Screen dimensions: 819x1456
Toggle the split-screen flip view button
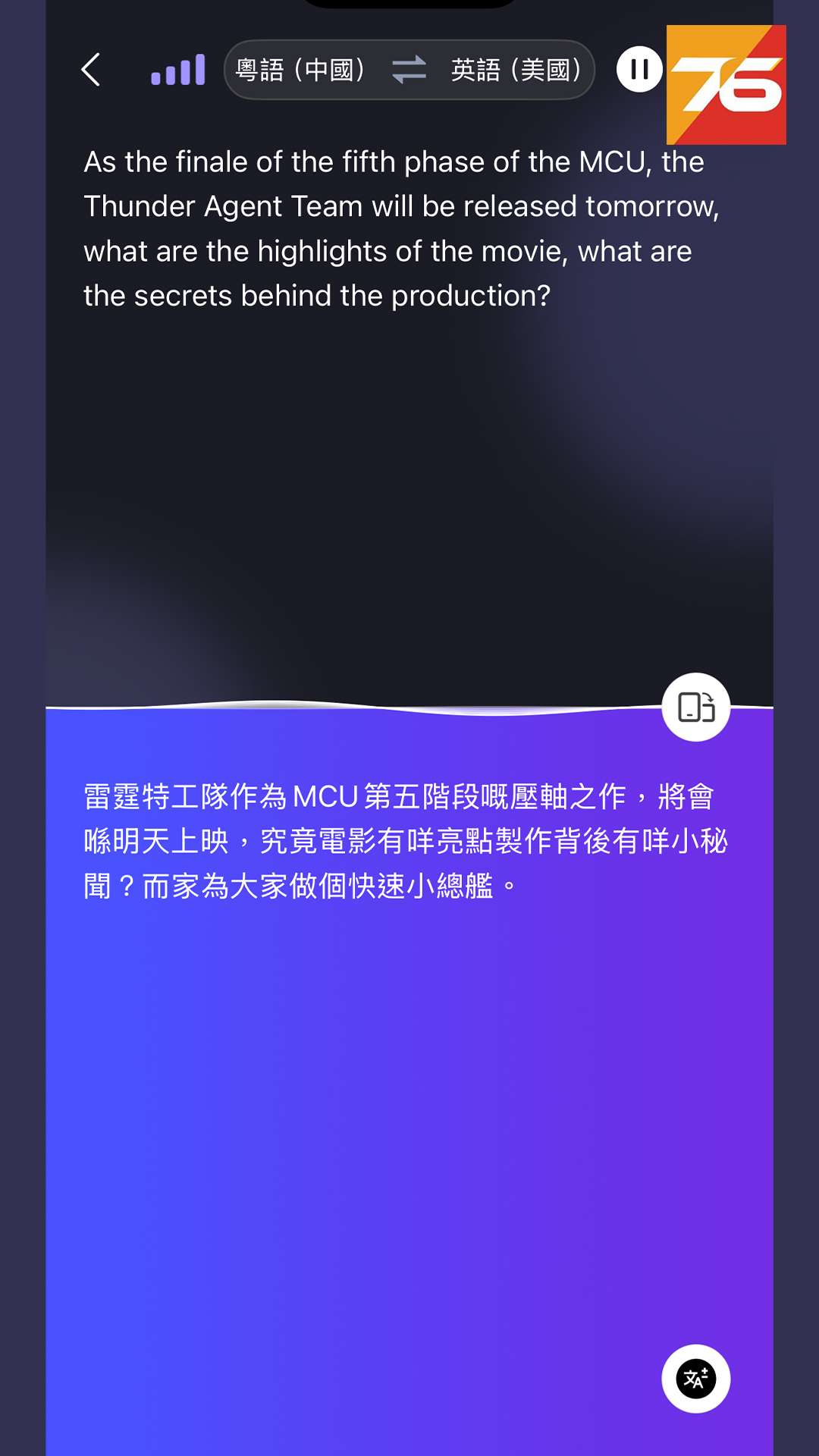pos(696,707)
